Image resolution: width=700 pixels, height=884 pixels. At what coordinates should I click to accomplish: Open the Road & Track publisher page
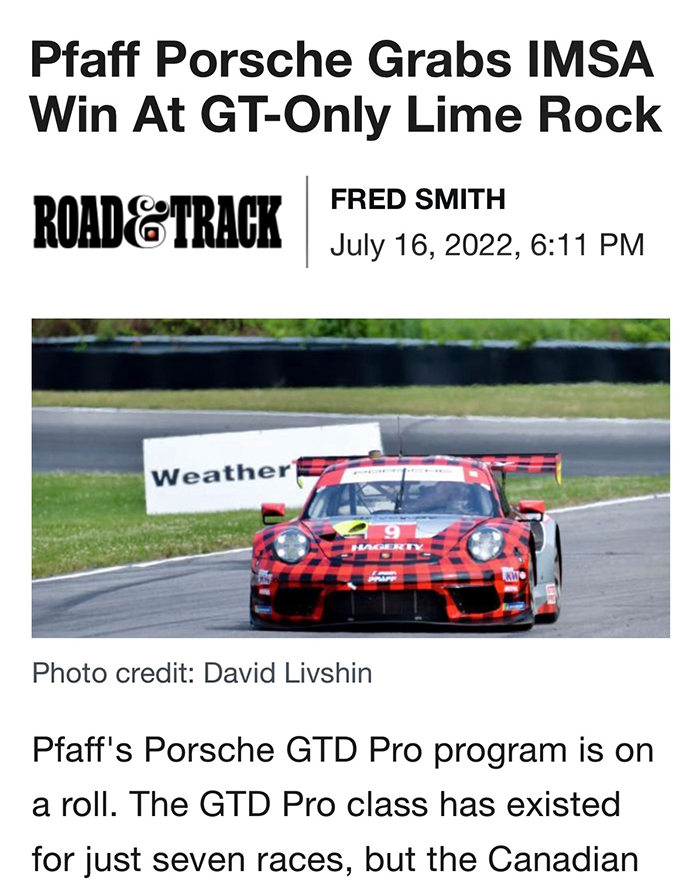(x=157, y=222)
